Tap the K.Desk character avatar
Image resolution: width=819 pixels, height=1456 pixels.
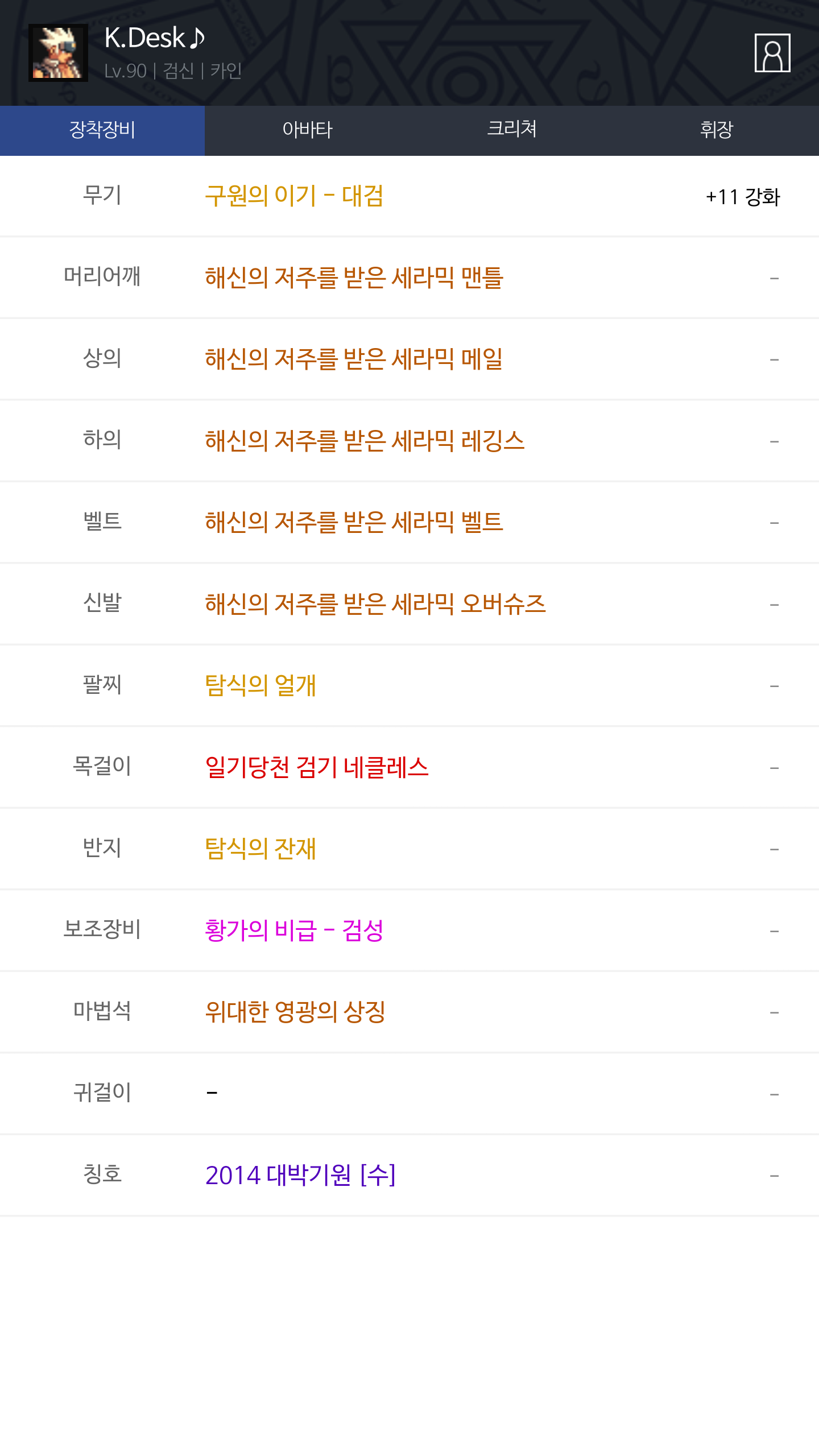click(x=58, y=53)
